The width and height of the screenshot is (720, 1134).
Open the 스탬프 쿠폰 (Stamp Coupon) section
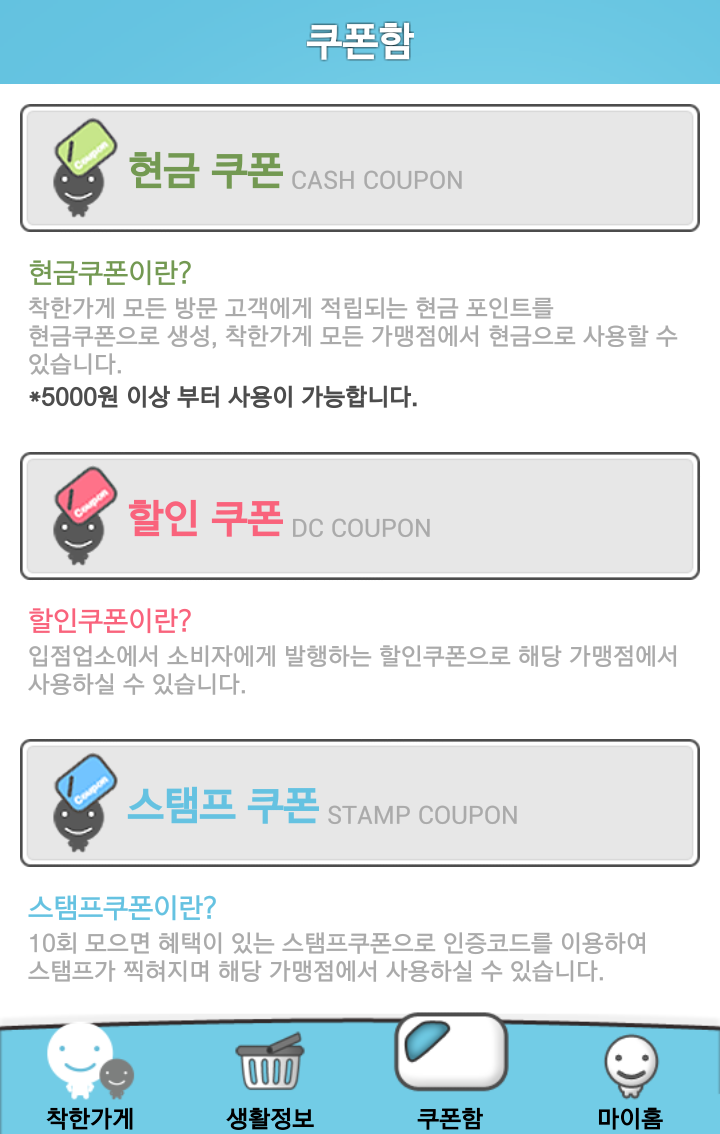click(360, 803)
